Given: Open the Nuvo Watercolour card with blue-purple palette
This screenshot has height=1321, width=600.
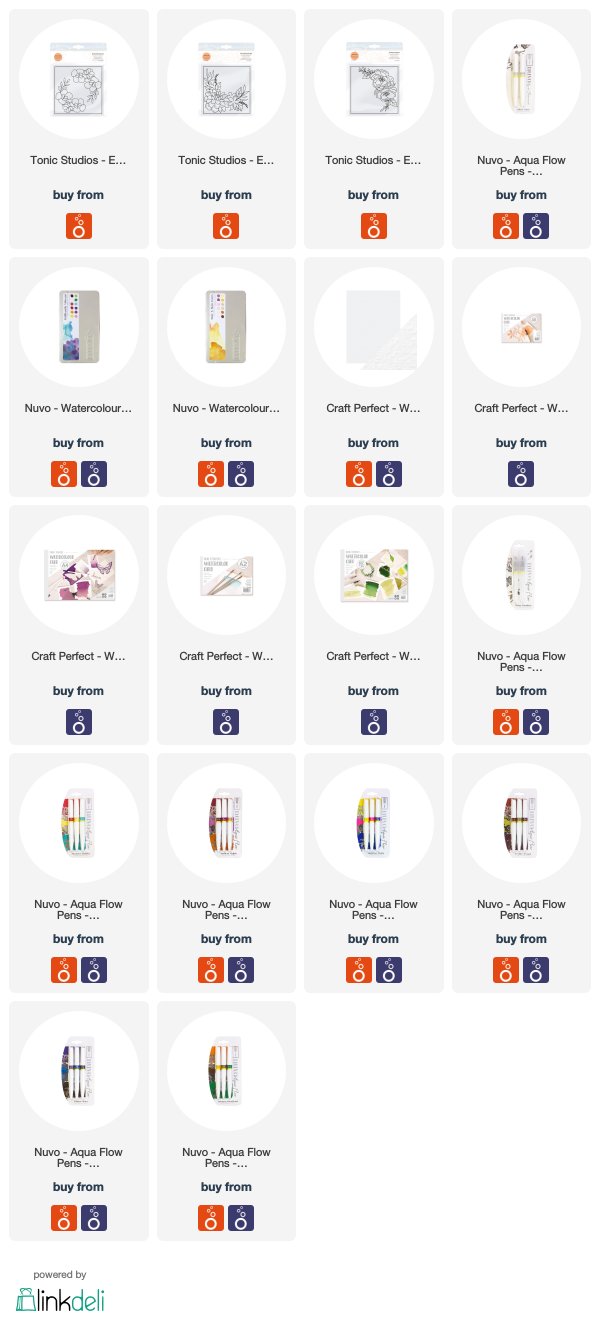Looking at the screenshot, I should (78, 377).
